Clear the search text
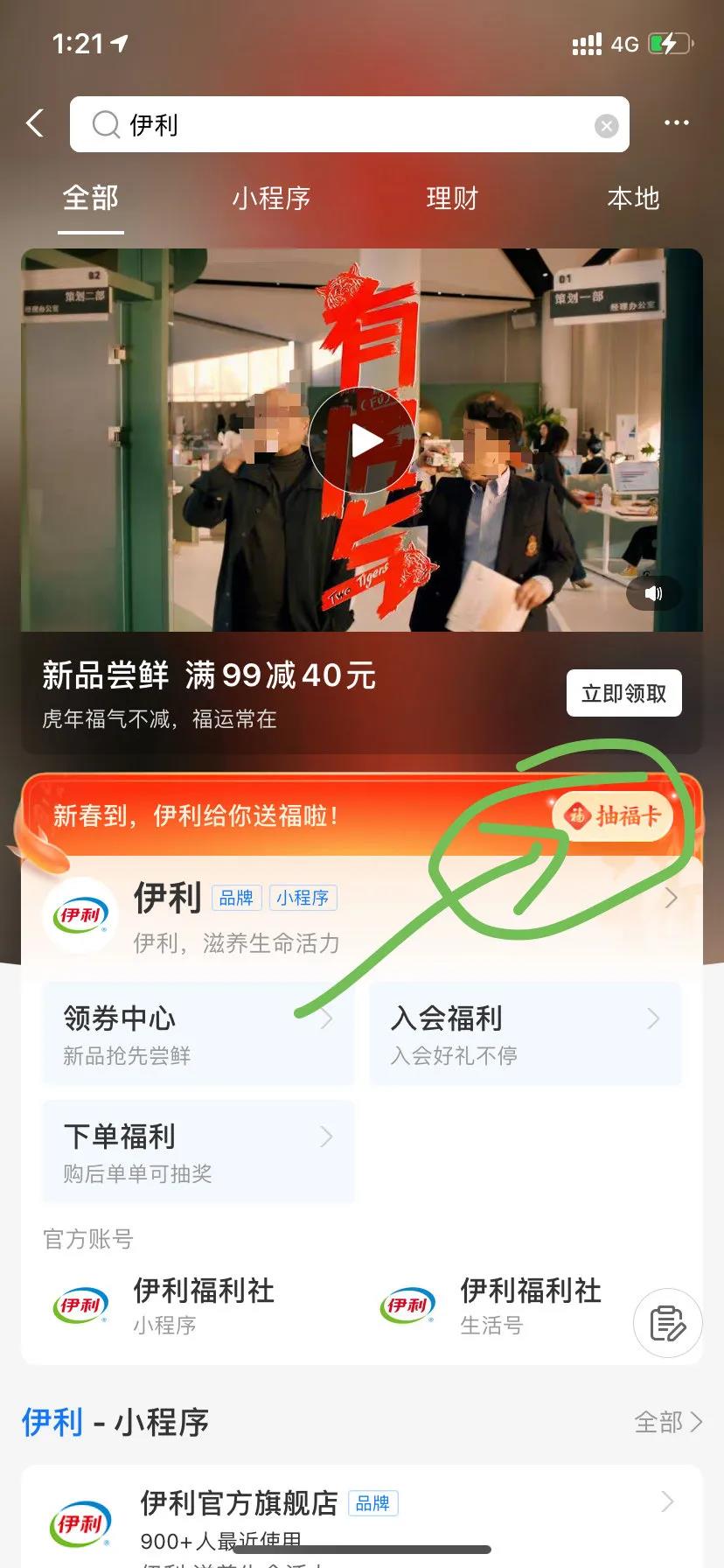 pos(606,126)
